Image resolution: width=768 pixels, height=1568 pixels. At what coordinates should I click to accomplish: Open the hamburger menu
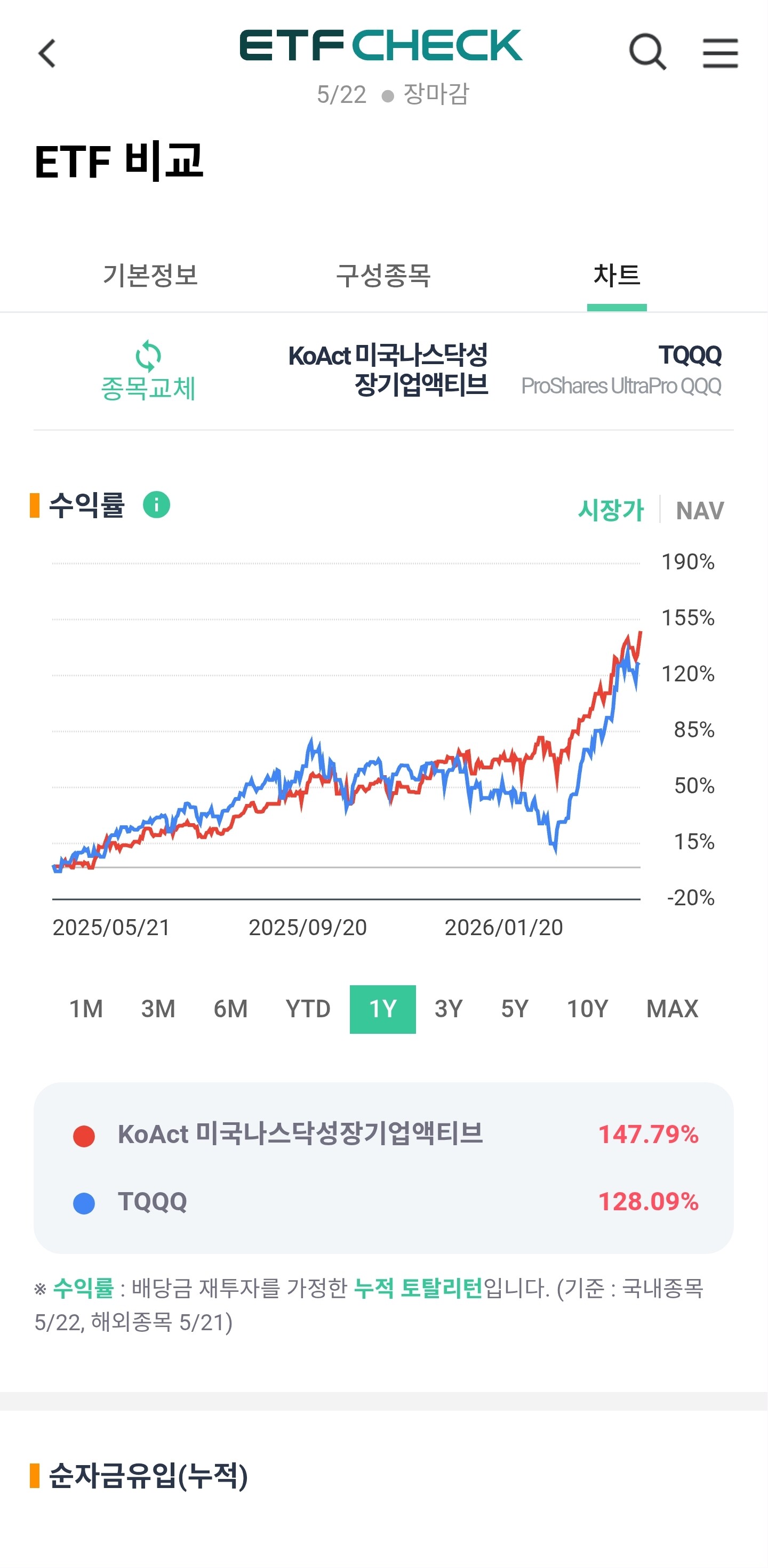click(x=721, y=53)
